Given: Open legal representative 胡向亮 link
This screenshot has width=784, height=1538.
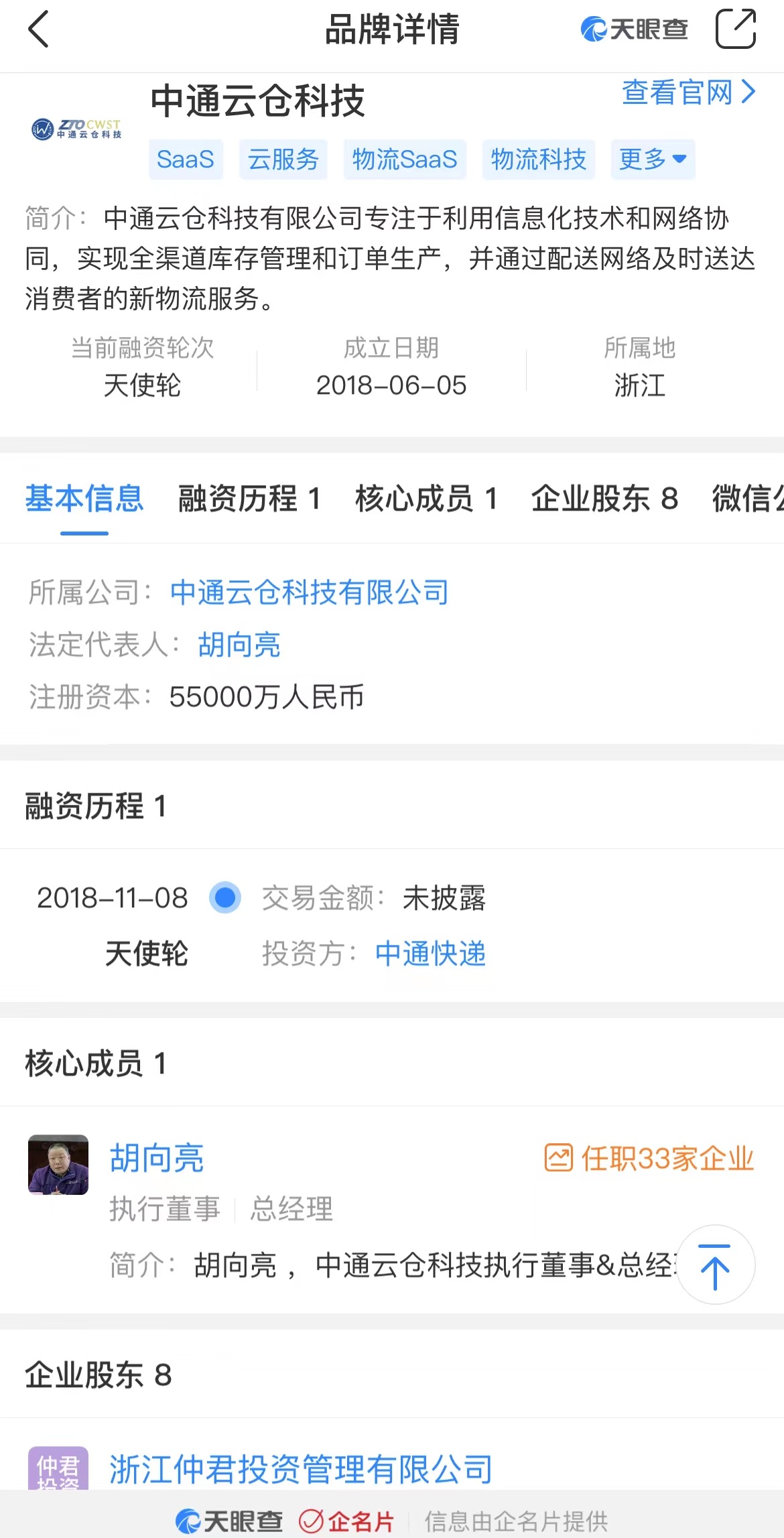Looking at the screenshot, I should [x=239, y=645].
